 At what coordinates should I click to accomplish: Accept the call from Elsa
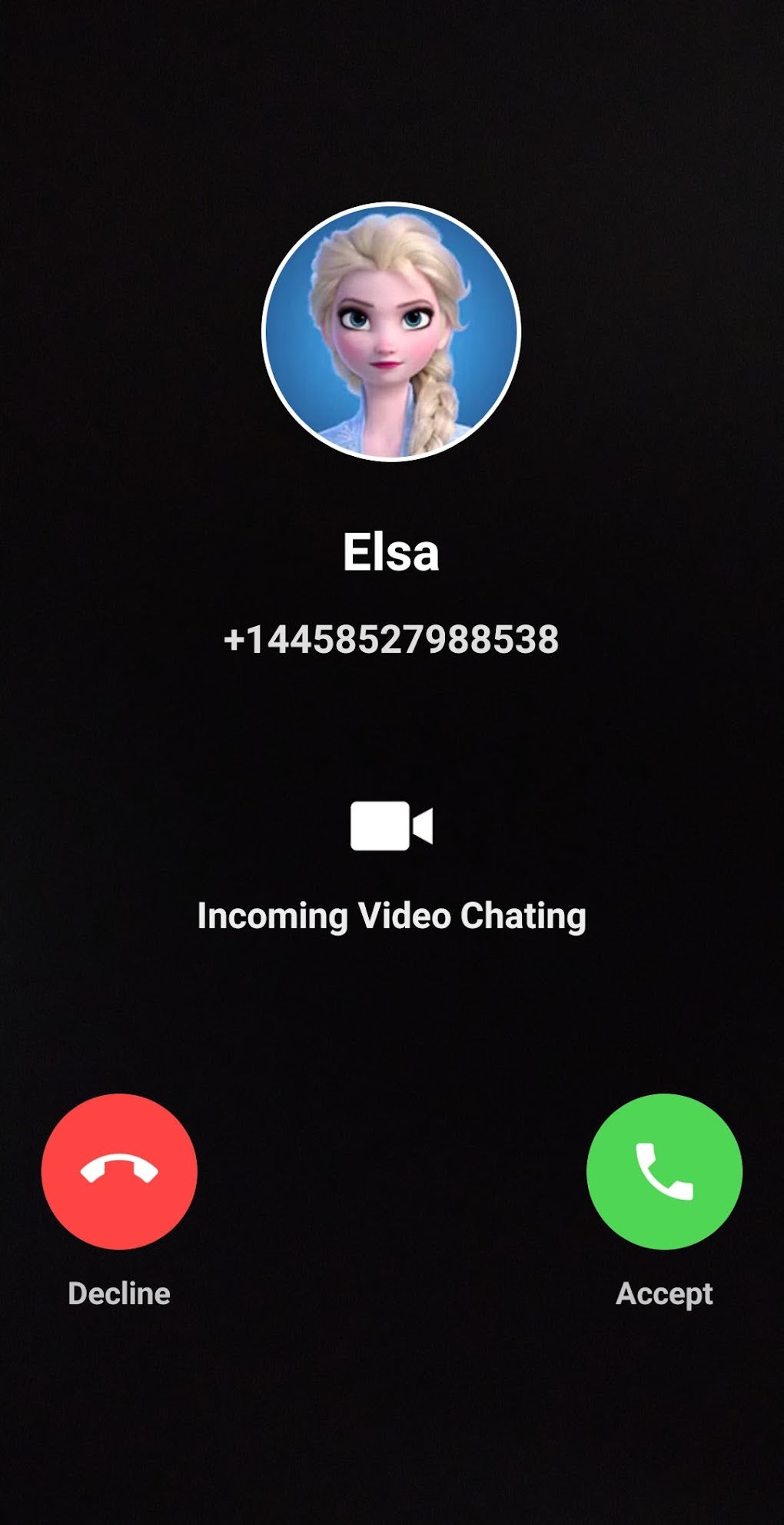pos(664,1171)
